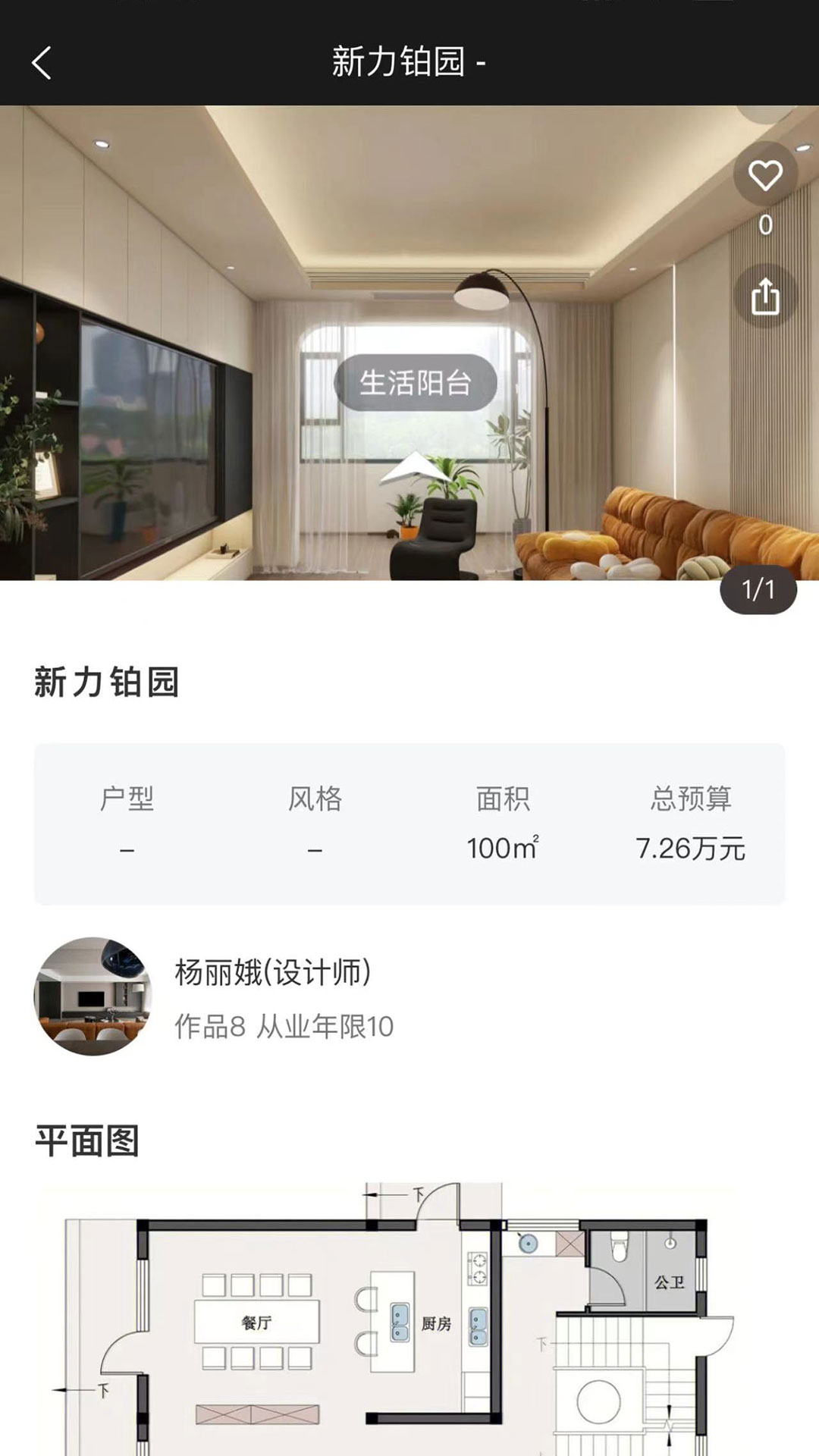819x1456 pixels.
Task: Like this design with the heart icon
Action: 765,175
